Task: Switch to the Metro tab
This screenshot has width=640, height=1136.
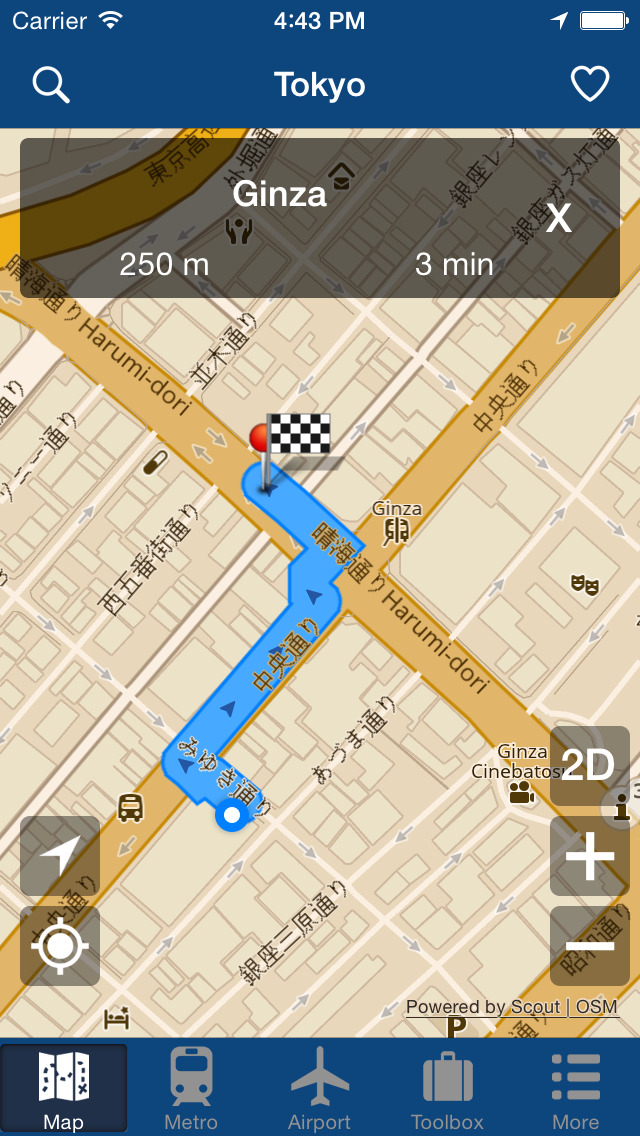Action: tap(191, 1088)
